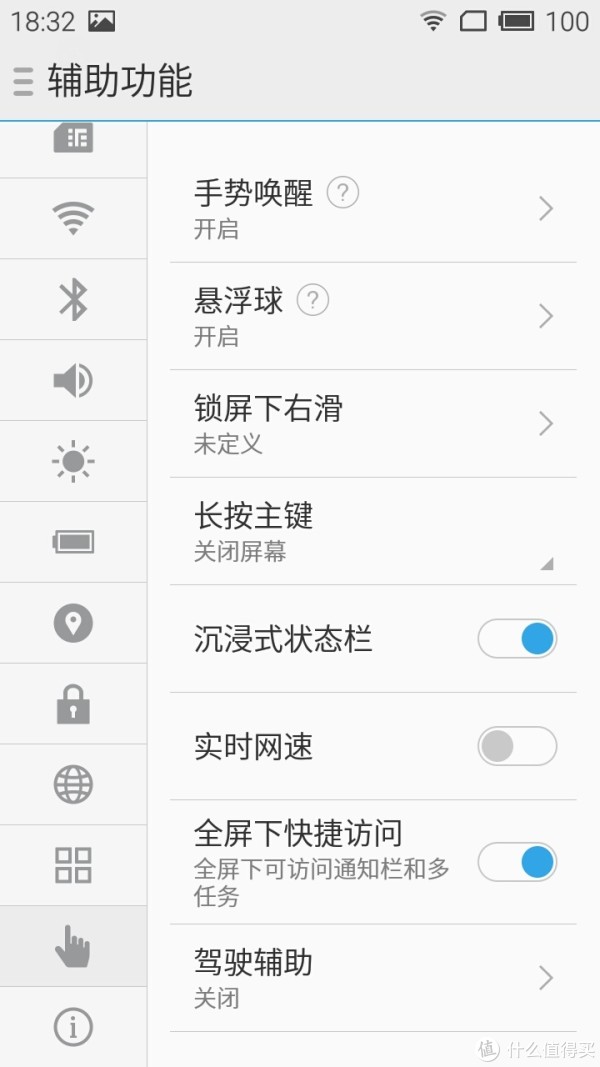Open language globe settings icon
This screenshot has height=1067, width=600.
click(x=73, y=785)
